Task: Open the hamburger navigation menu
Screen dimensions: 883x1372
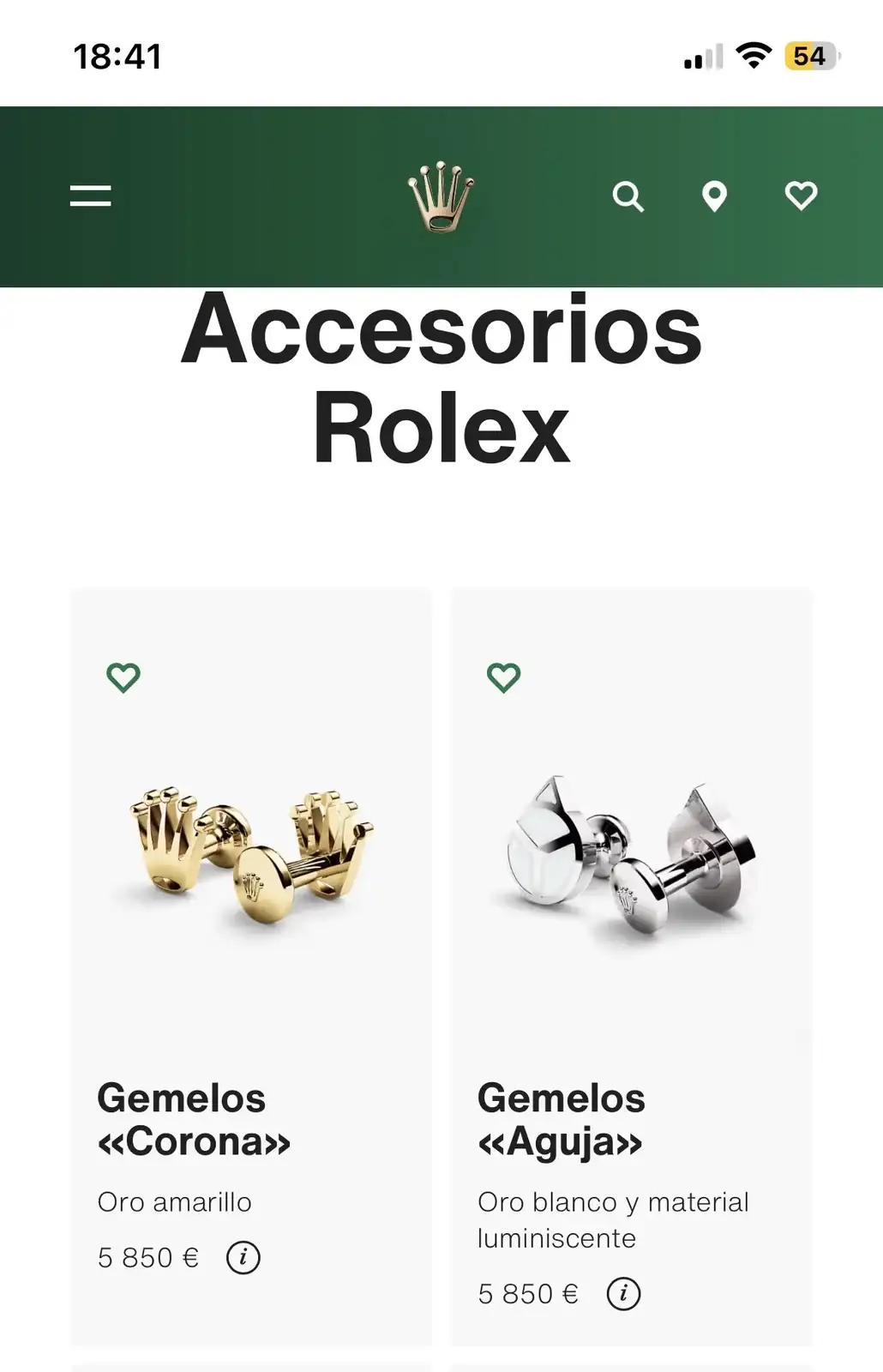Action: [90, 196]
